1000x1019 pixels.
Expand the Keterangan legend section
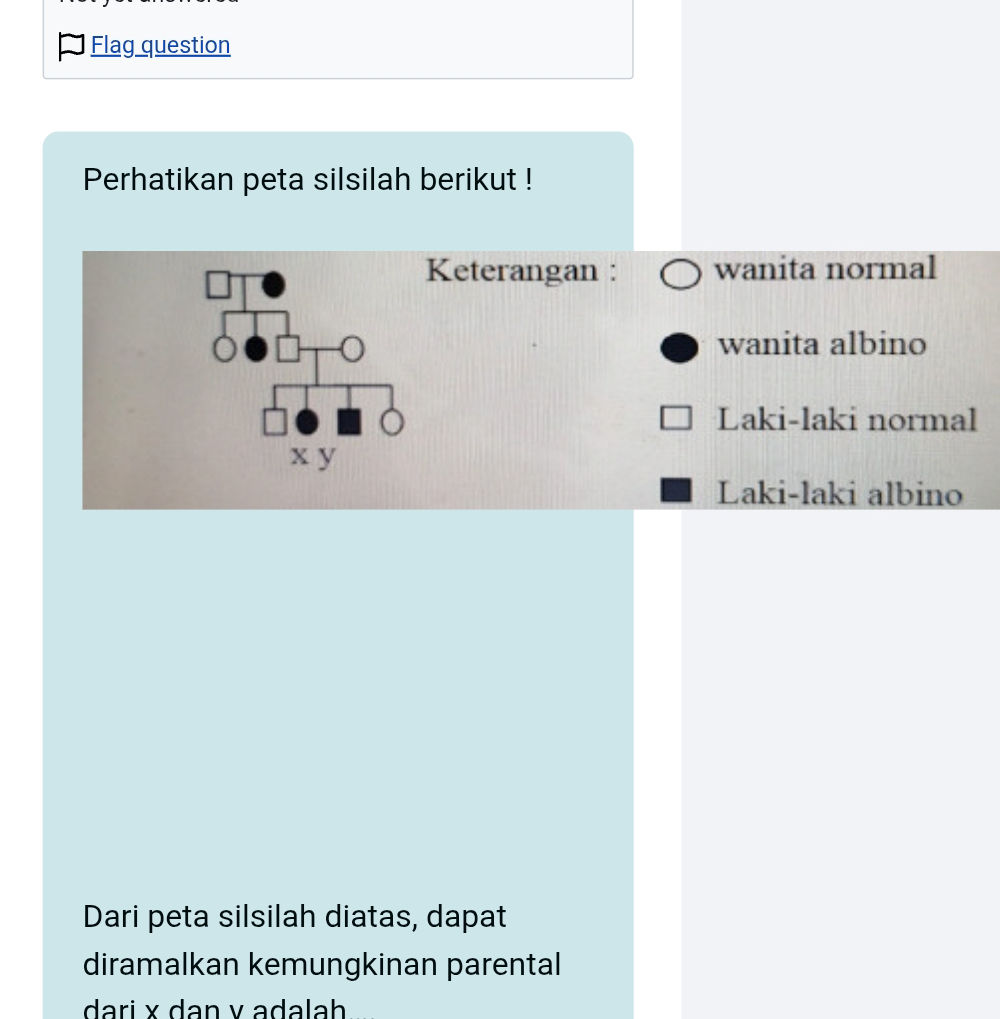pos(519,269)
